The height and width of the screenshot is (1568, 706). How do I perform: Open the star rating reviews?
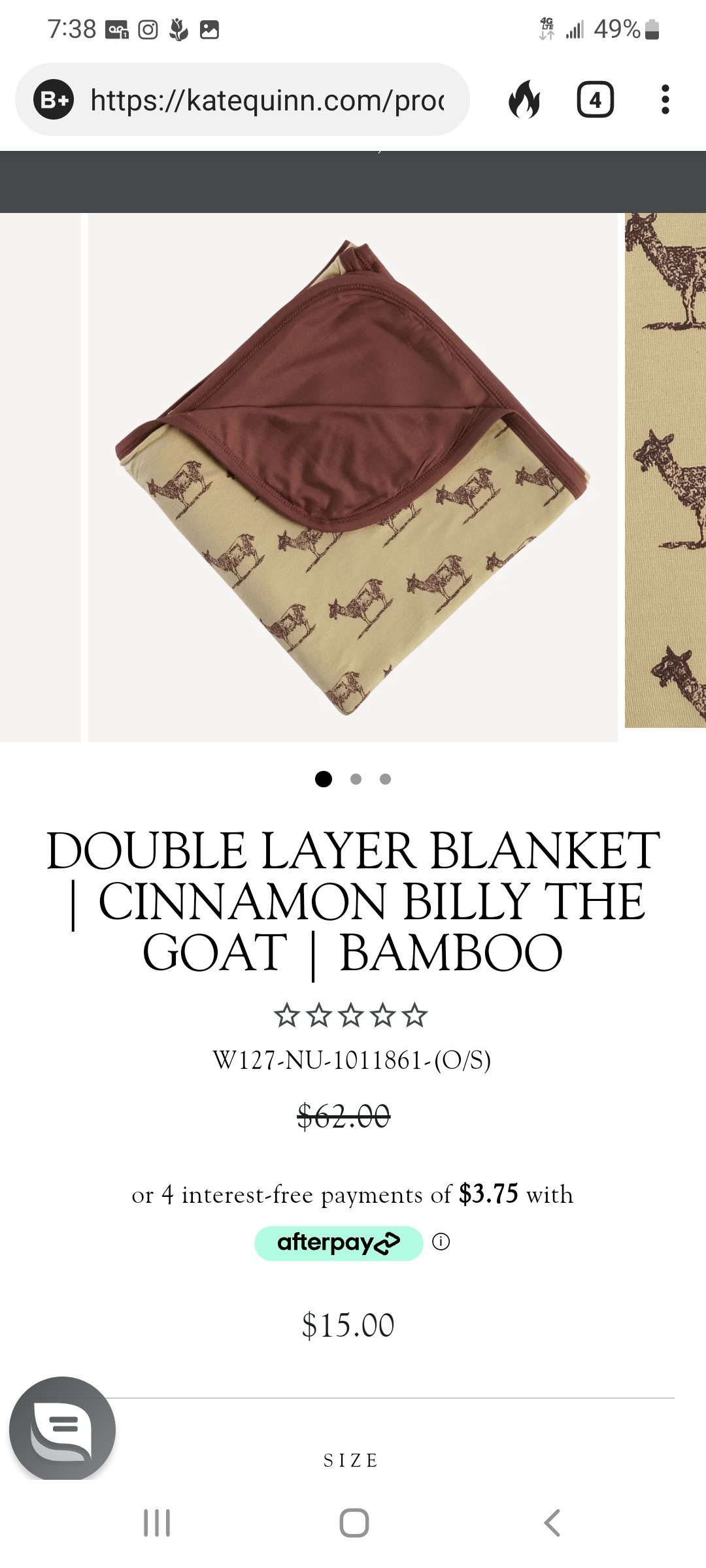pos(350,1016)
